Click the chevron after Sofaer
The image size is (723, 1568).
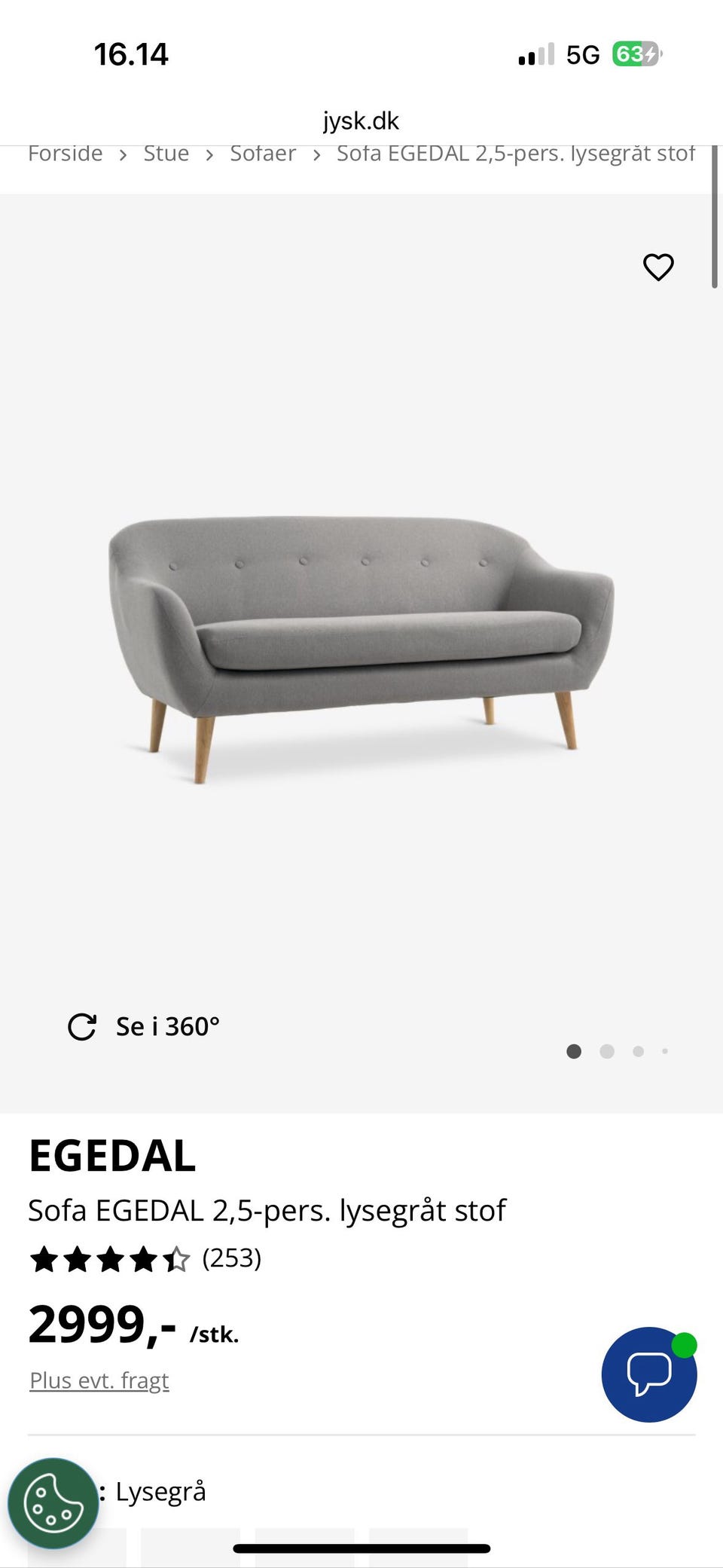[x=316, y=154]
